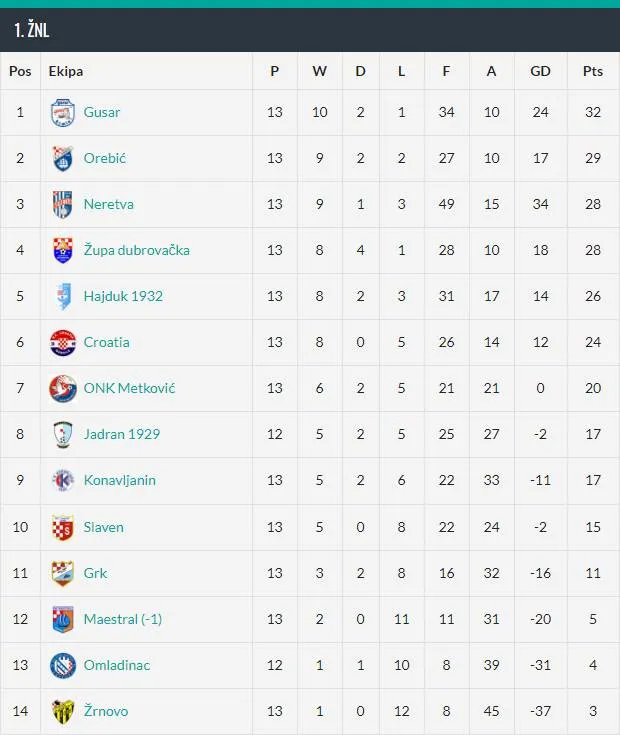Open the Slaven team page

click(x=104, y=527)
